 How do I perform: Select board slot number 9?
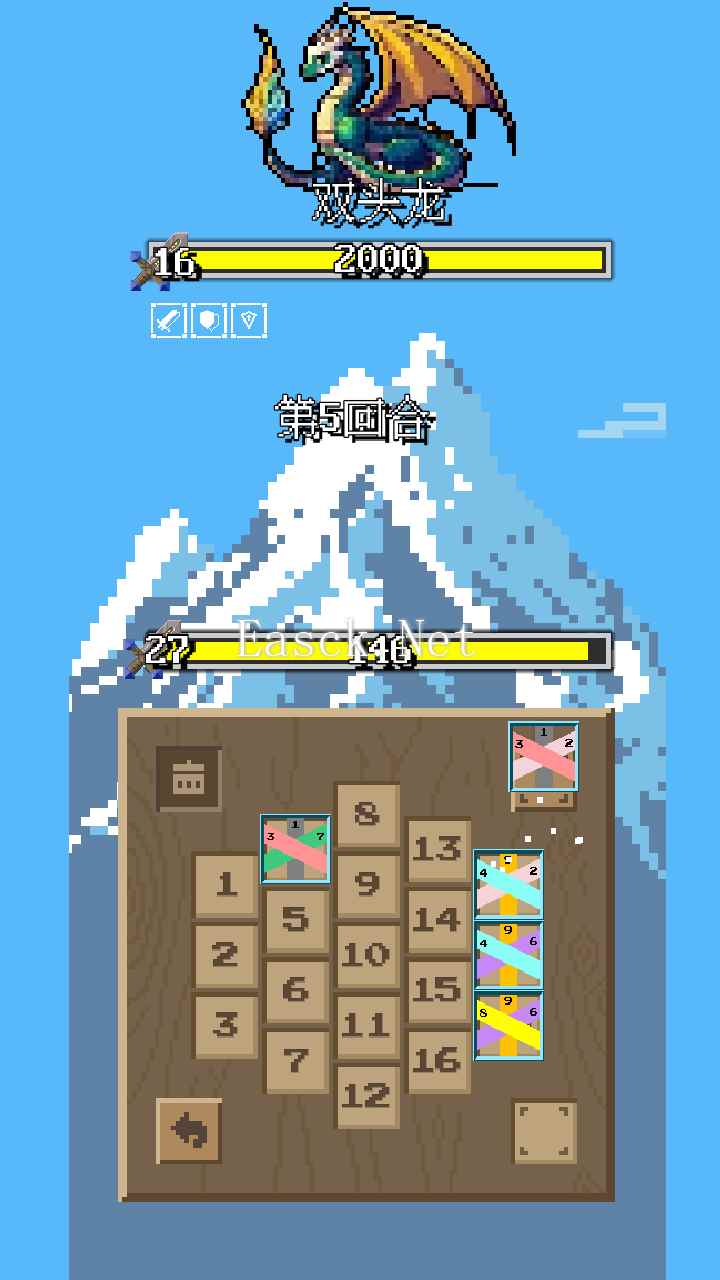[367, 885]
